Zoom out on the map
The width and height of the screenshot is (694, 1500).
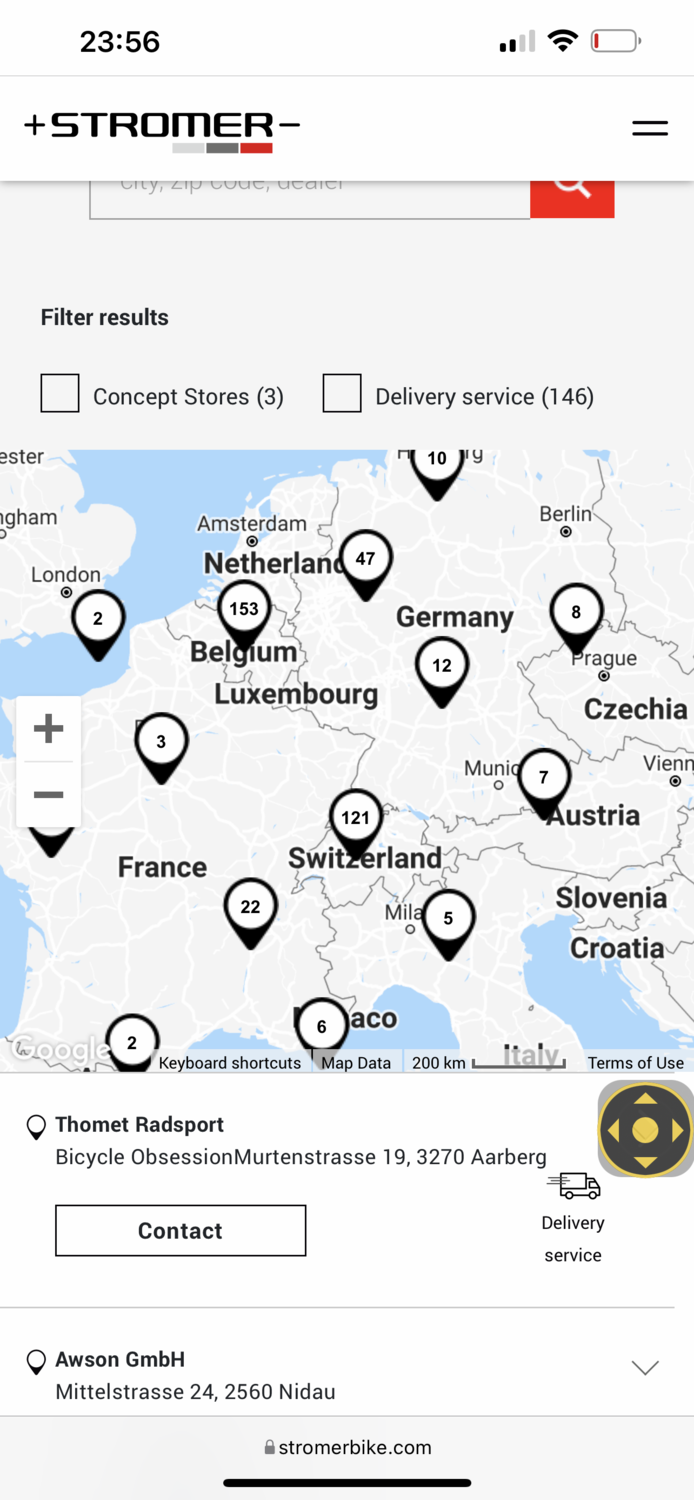49,795
